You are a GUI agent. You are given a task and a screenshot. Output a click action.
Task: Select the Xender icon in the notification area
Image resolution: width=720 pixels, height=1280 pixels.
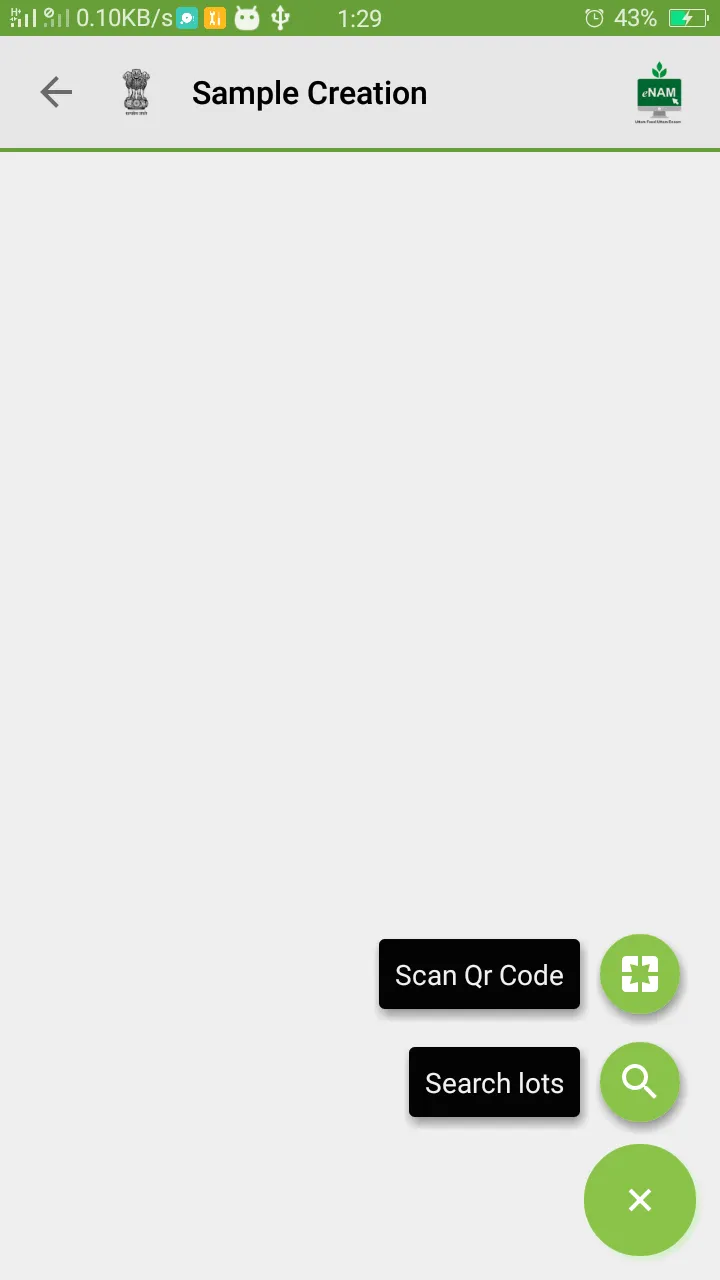[x=215, y=17]
